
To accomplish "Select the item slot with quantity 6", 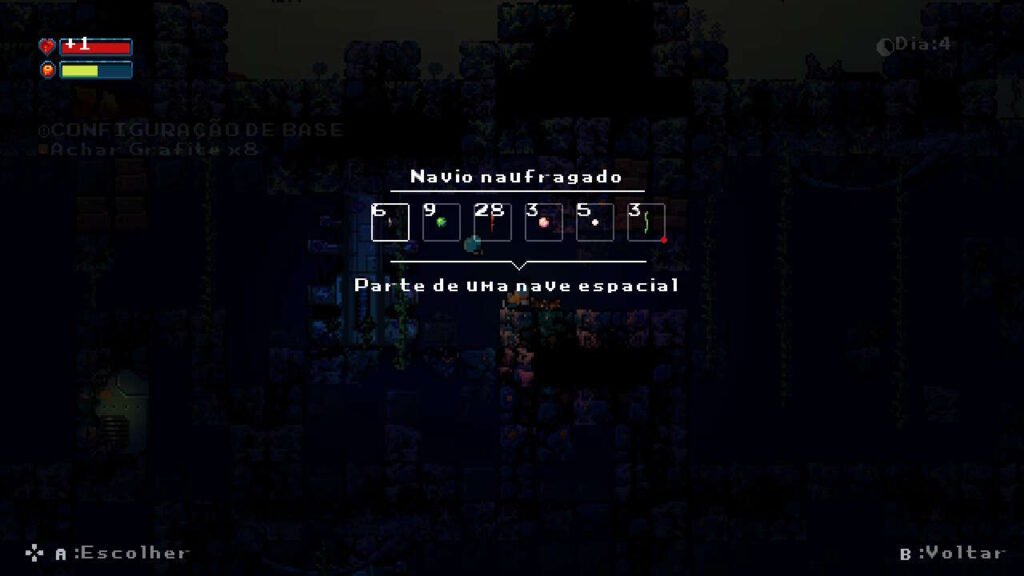I will tap(389, 222).
